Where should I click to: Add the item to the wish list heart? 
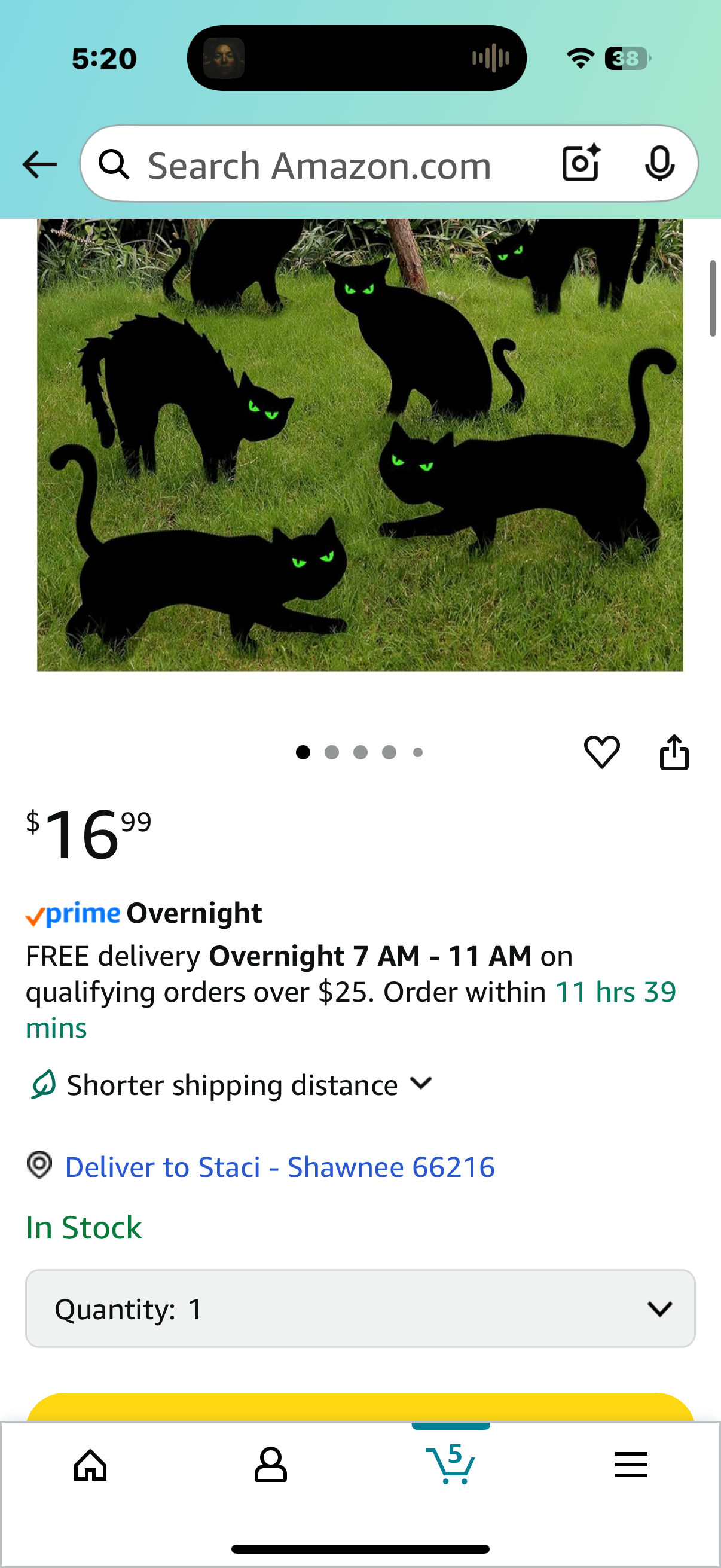click(601, 752)
